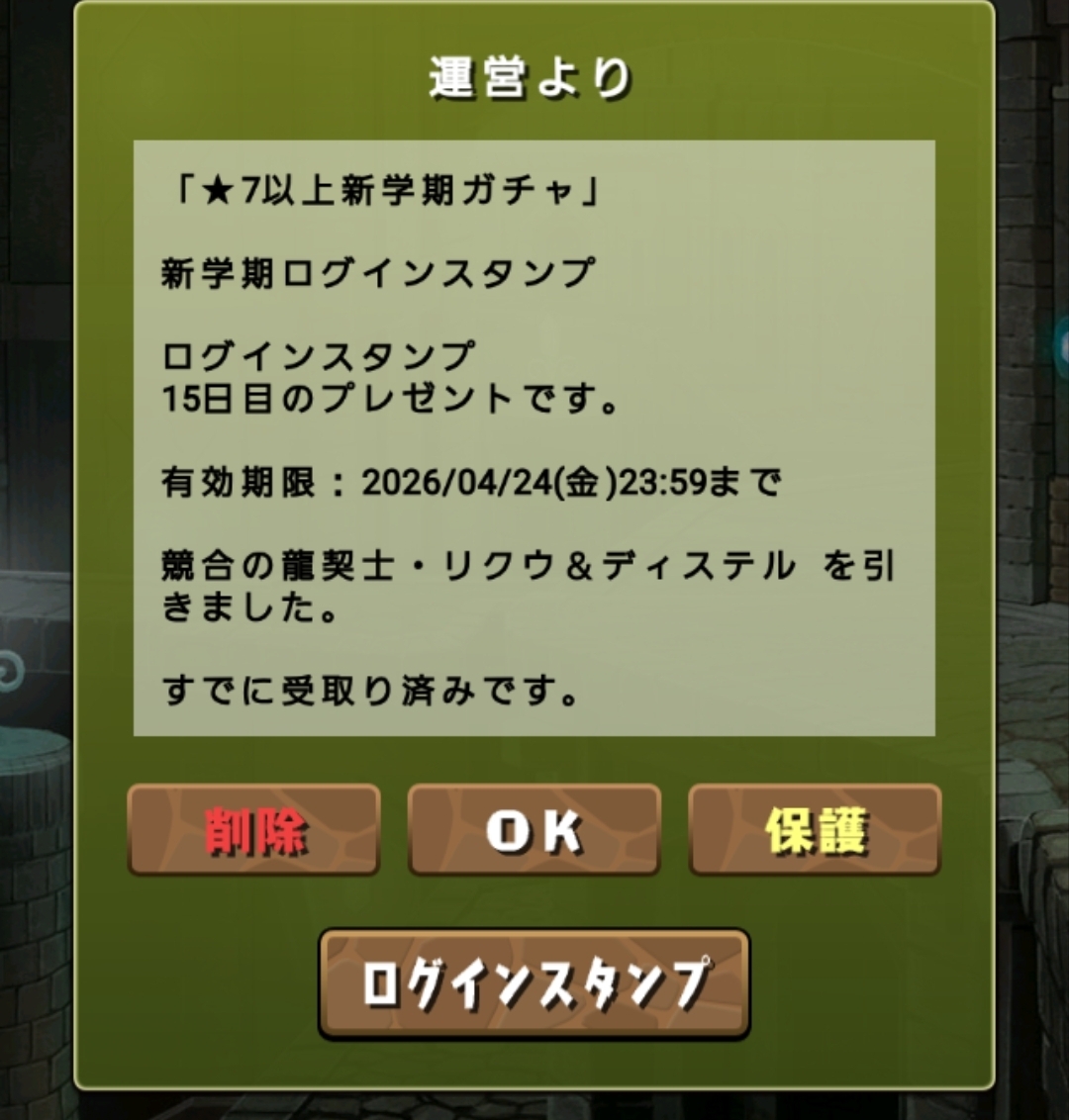
Task: Open the ログインスタンプ login stamp screen
Action: tap(534, 983)
